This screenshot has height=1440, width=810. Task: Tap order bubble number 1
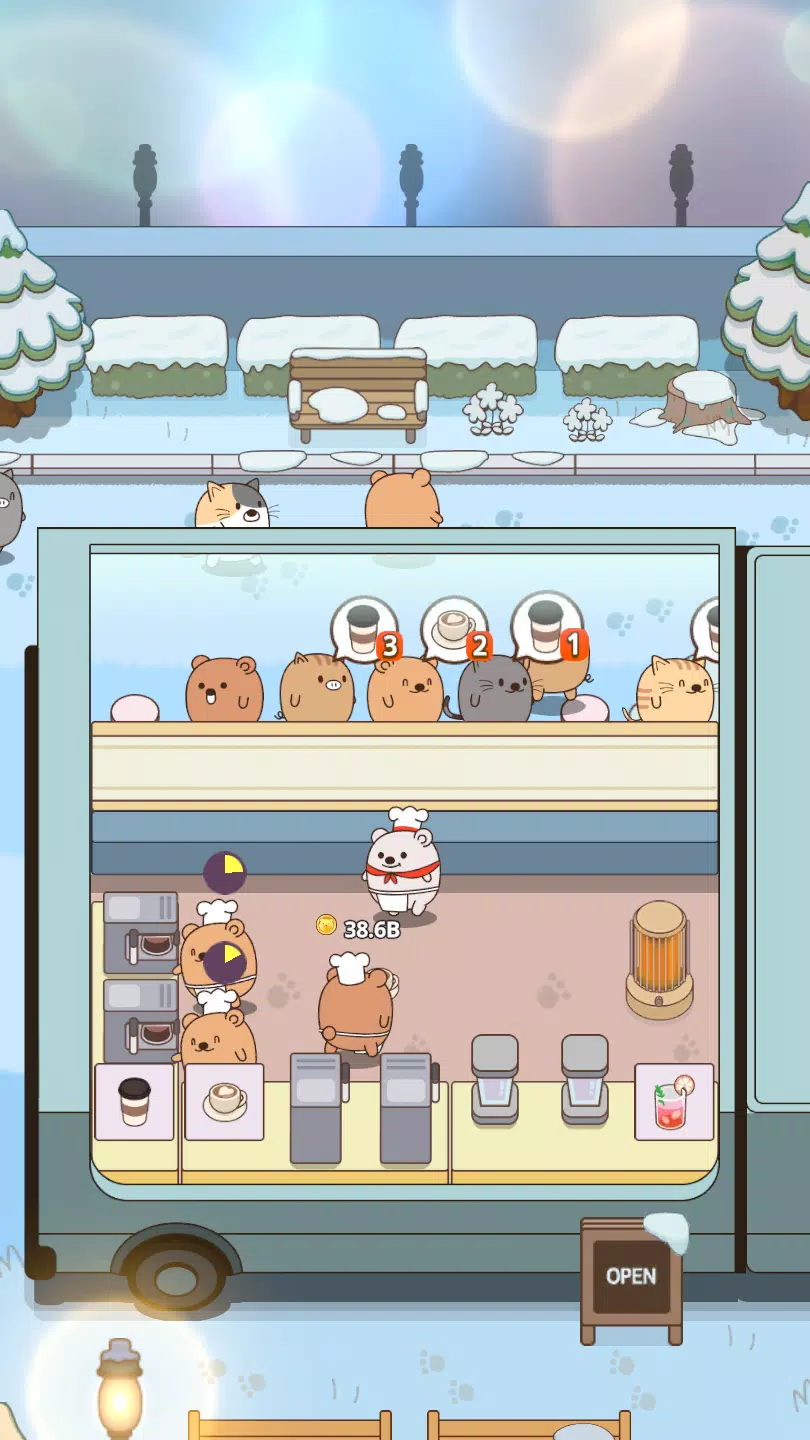click(x=547, y=625)
